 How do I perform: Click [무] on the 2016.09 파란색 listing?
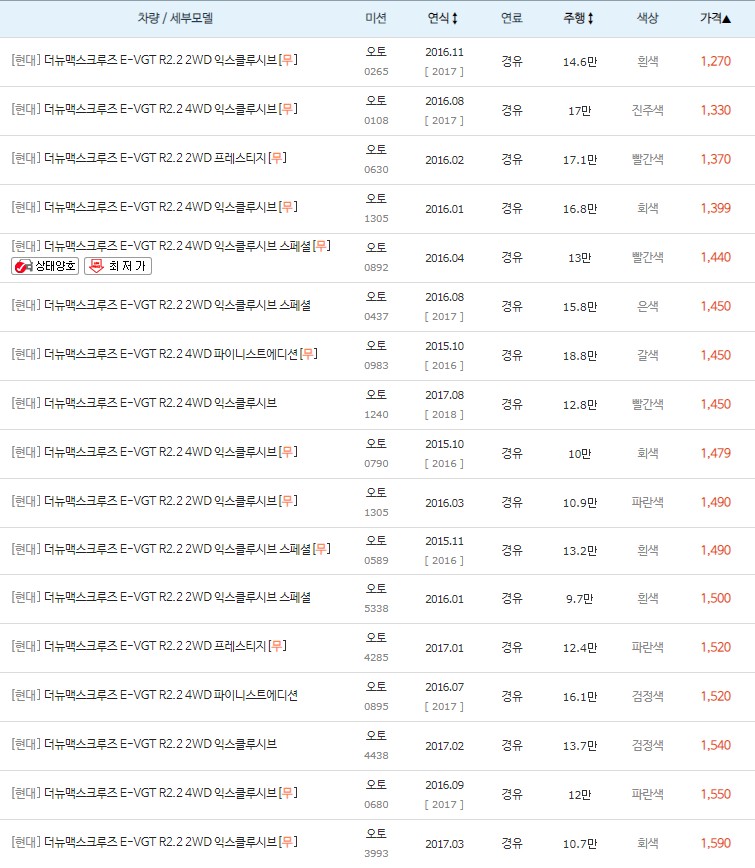pyautogui.click(x=289, y=791)
